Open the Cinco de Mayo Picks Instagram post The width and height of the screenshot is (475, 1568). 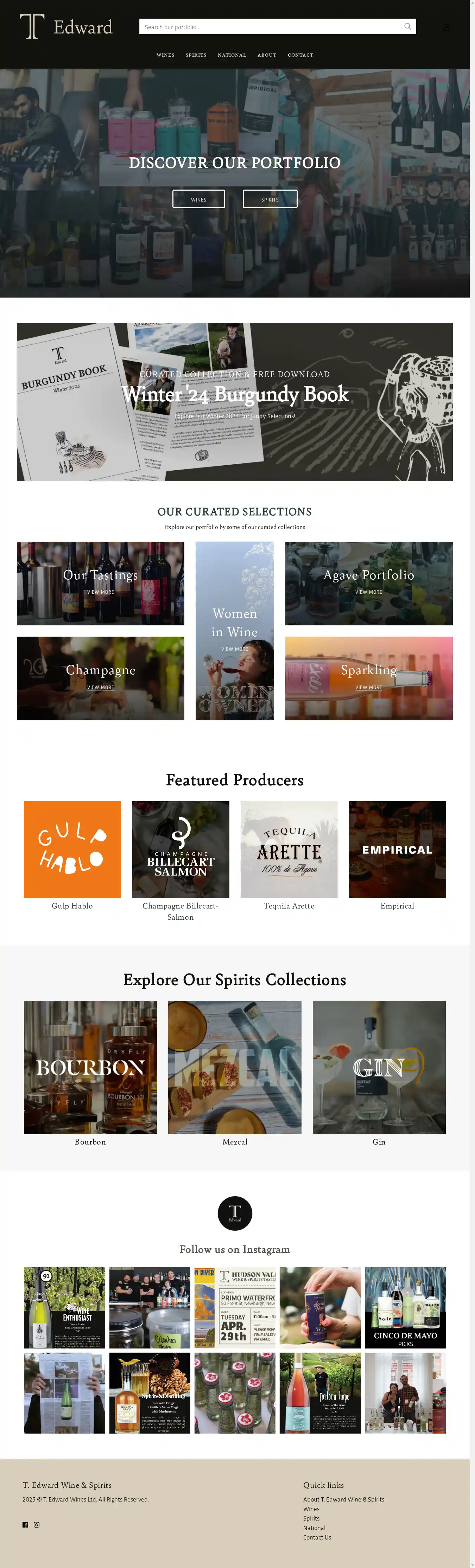[406, 1307]
